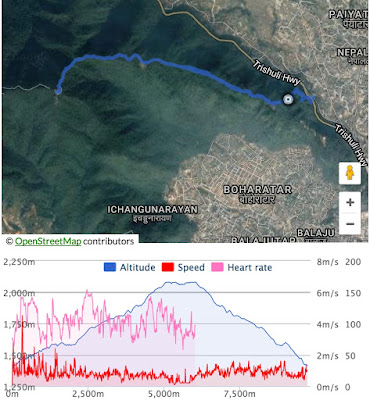Screen dimensions: 370x400
Task: Tap the position marker on the route
Action: (x=288, y=99)
